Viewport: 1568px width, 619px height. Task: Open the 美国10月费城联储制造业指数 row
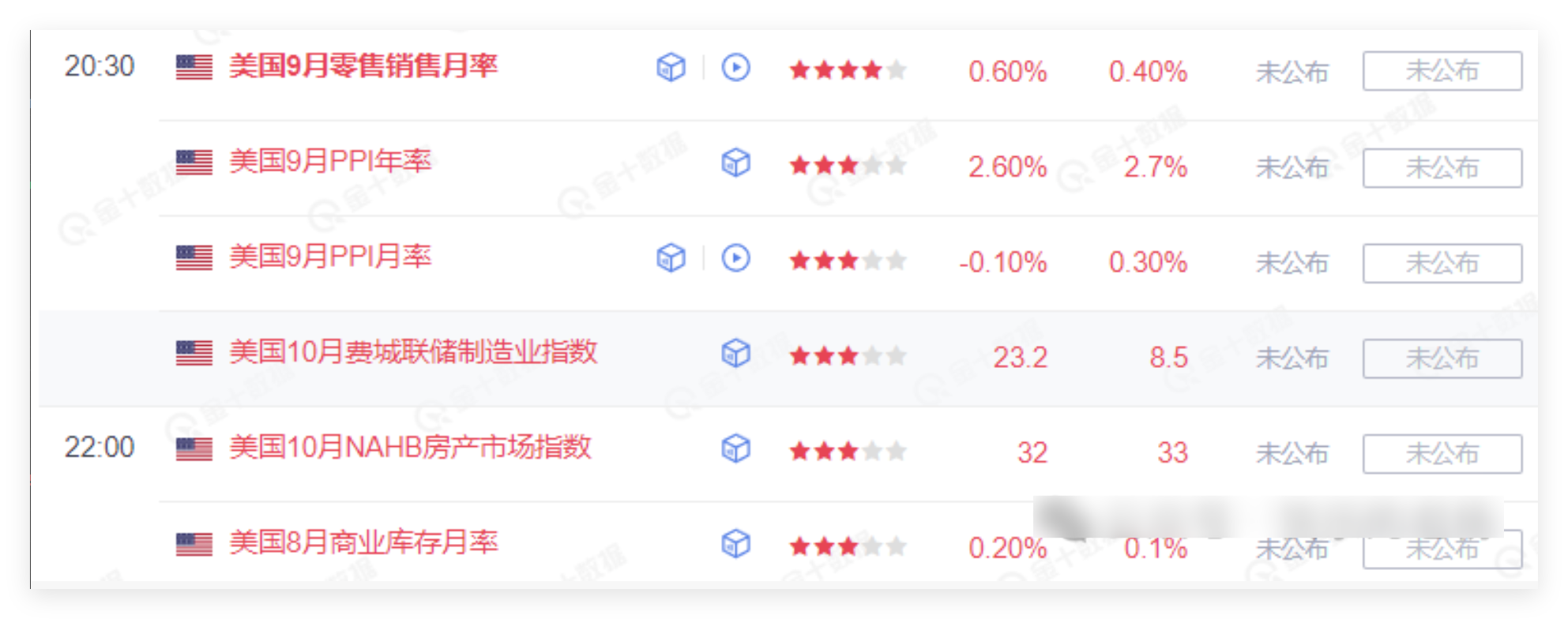pyautogui.click(x=413, y=352)
